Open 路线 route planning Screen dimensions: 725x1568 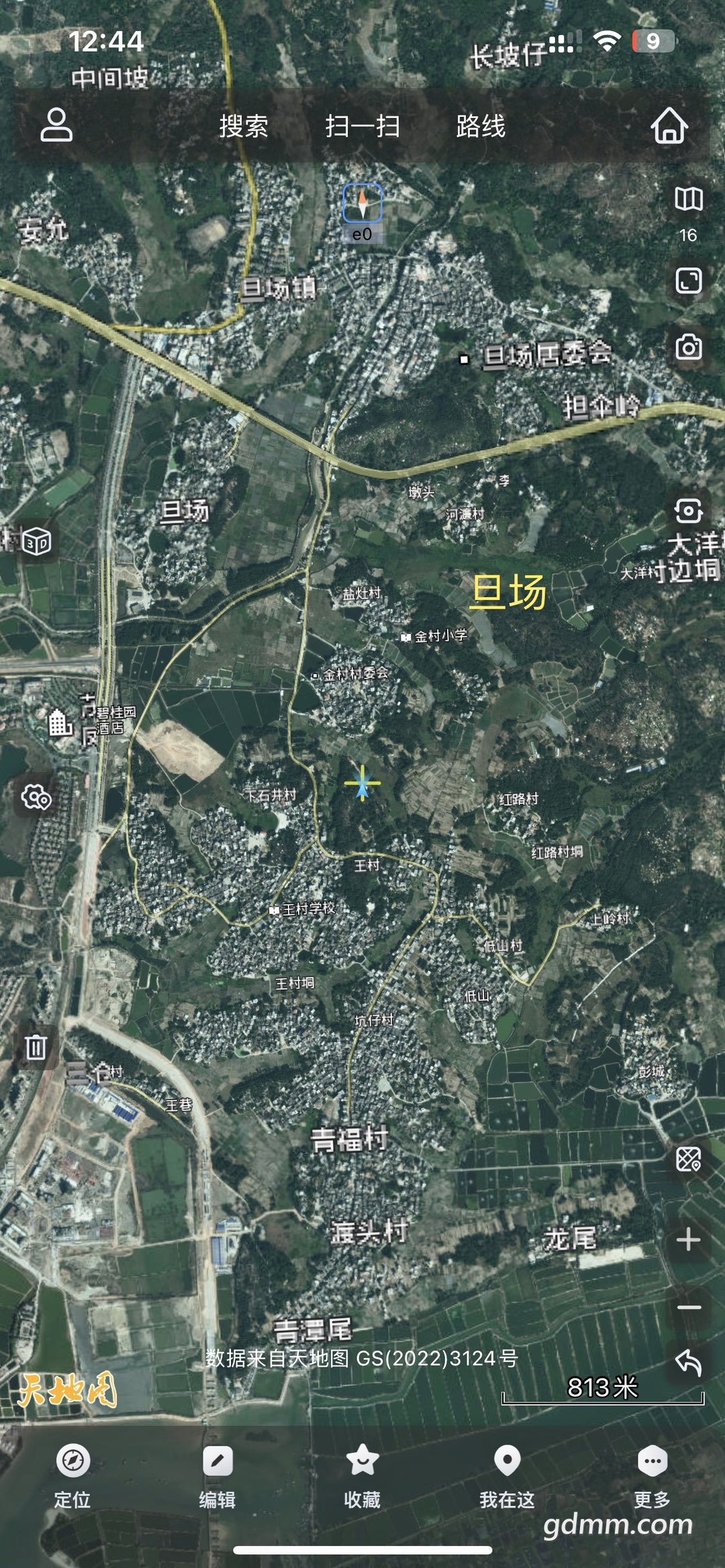(x=481, y=126)
